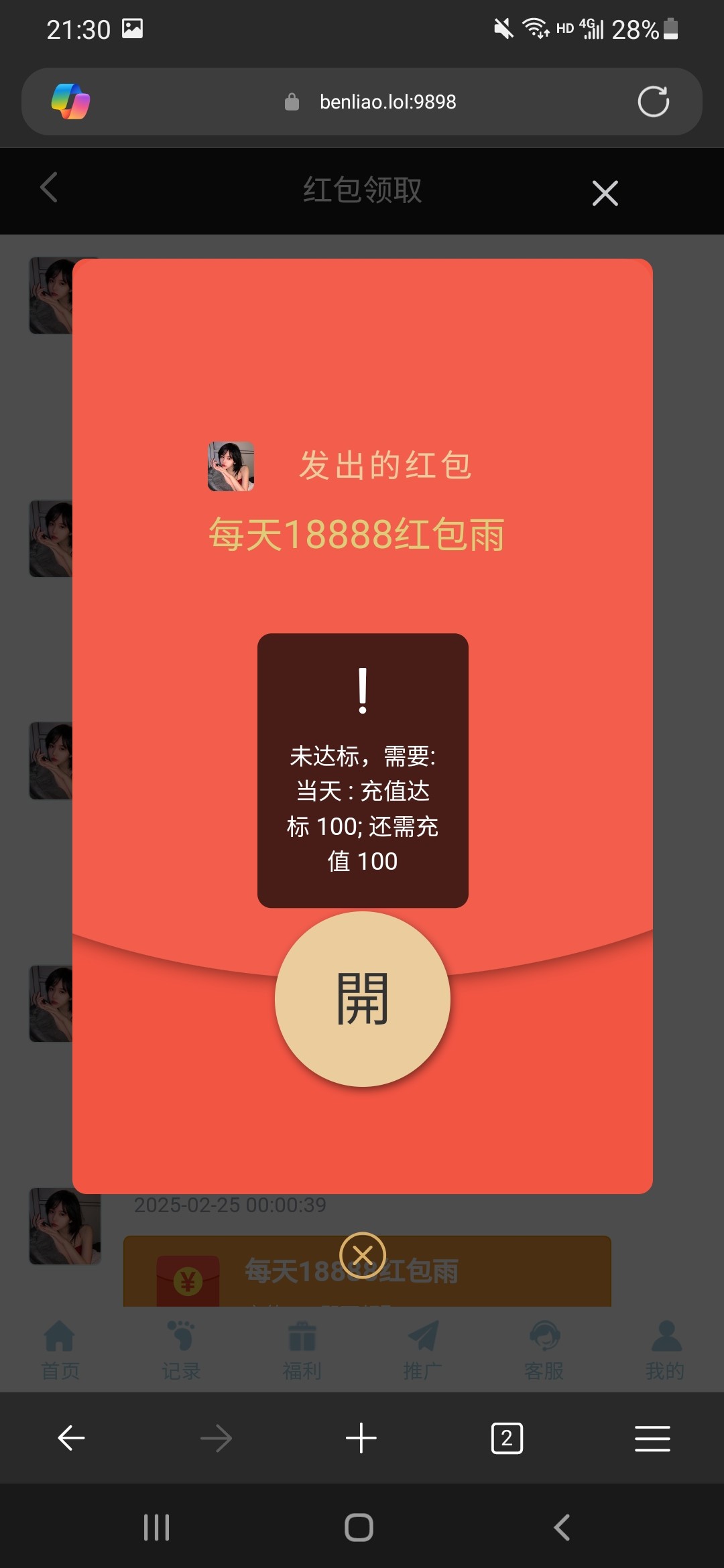View the open tabs switcher
Screen dimensions: 724x1568
[x=507, y=1438]
